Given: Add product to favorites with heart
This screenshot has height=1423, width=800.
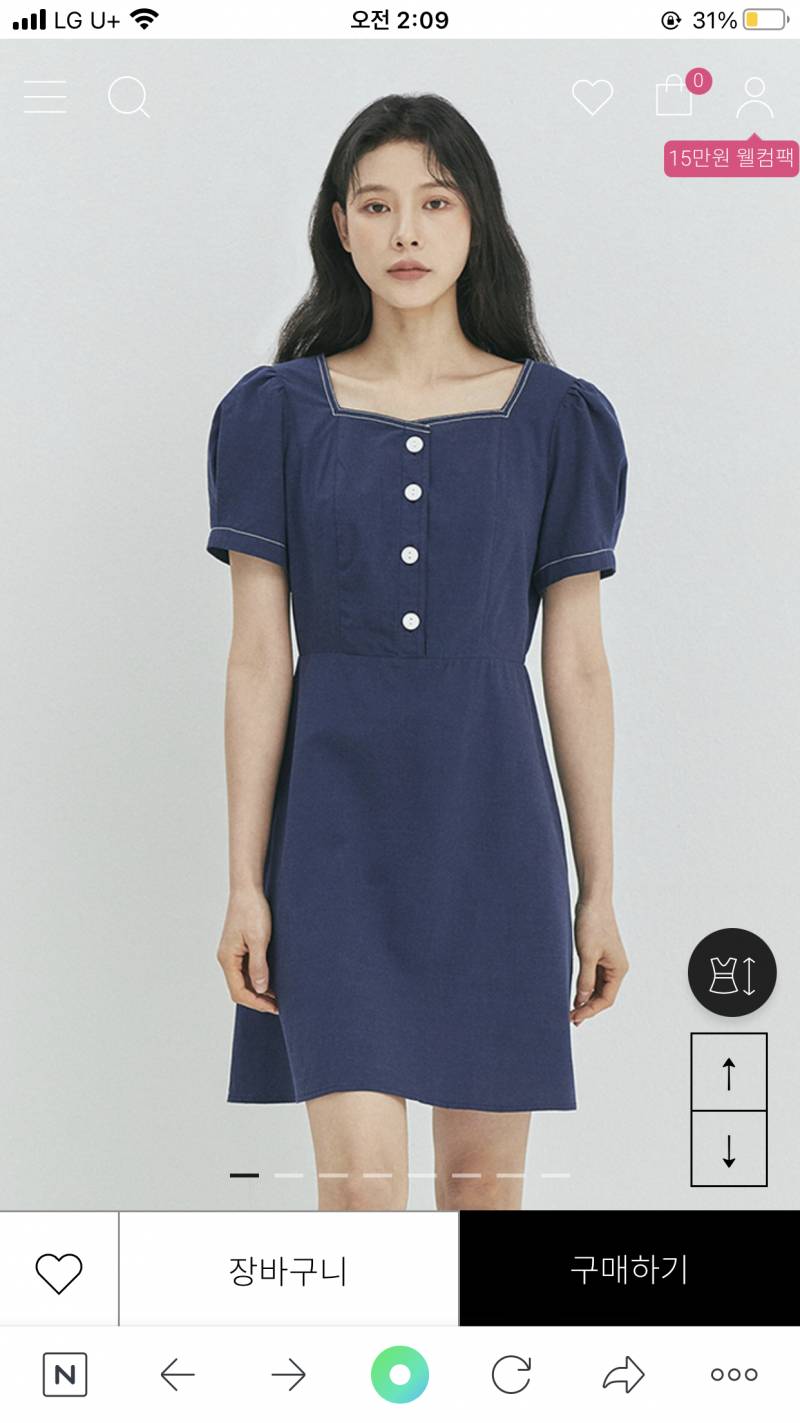Looking at the screenshot, I should [x=59, y=1272].
